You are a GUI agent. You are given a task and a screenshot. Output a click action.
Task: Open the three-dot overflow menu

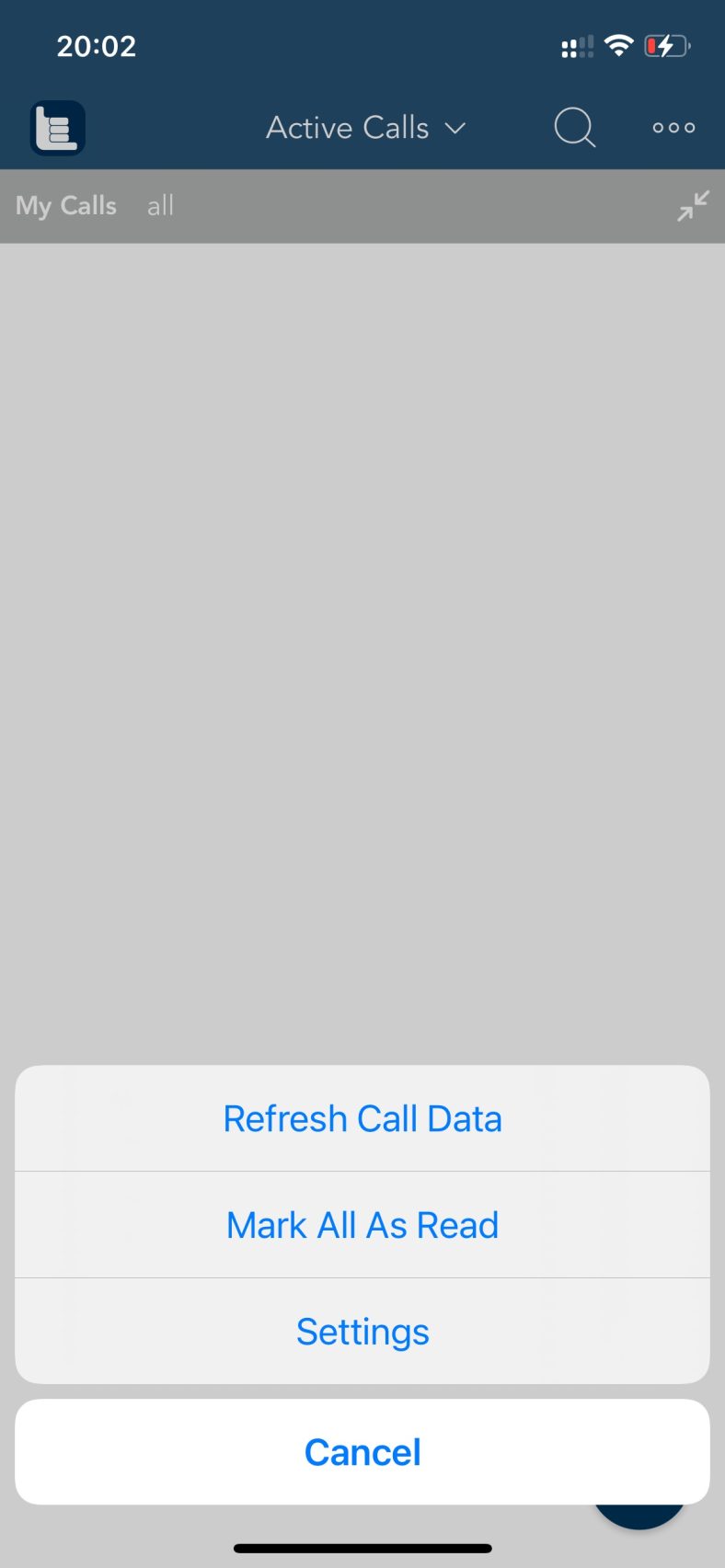pyautogui.click(x=673, y=128)
